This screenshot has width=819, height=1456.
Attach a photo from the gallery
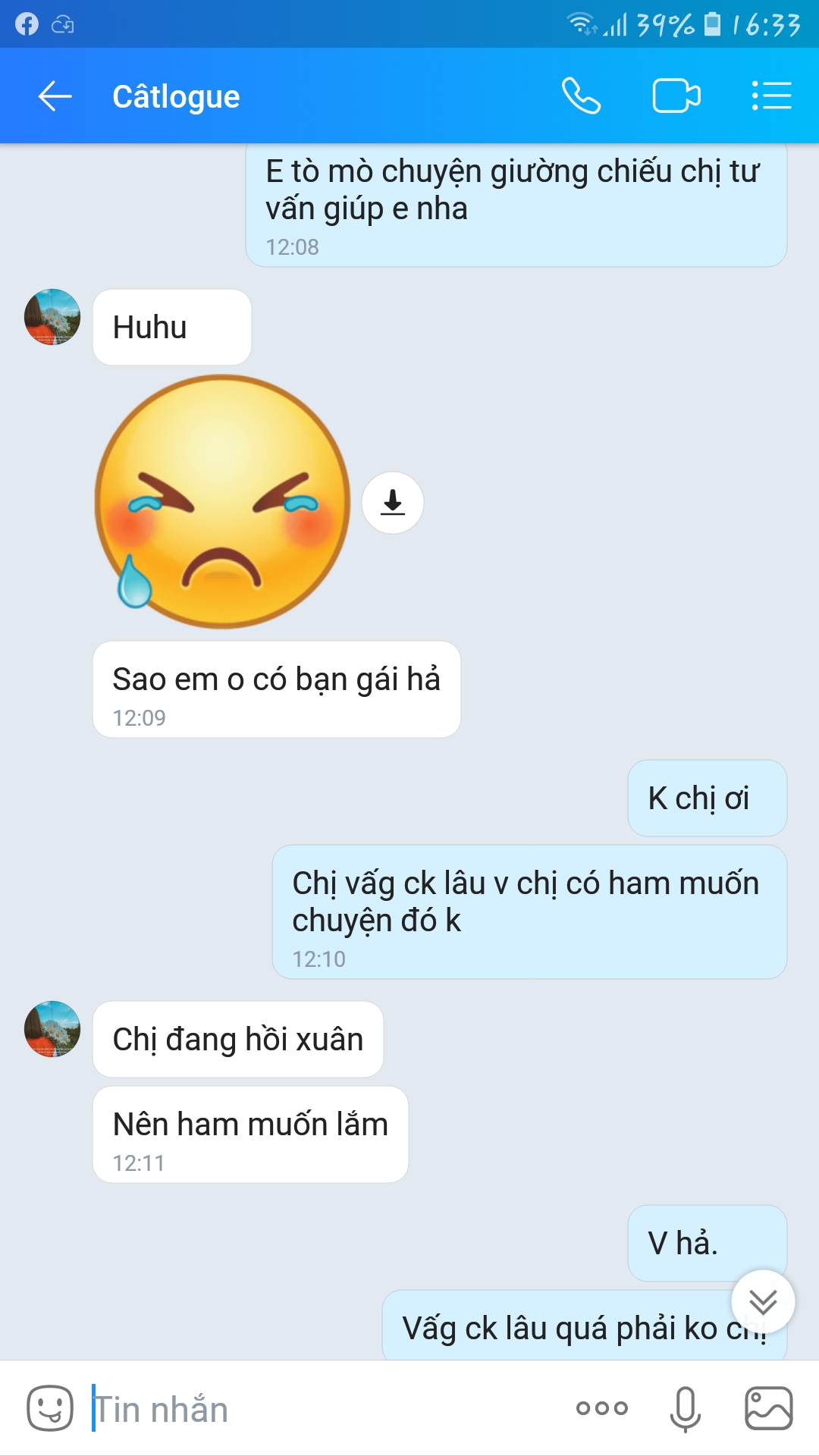pyautogui.click(x=768, y=1408)
